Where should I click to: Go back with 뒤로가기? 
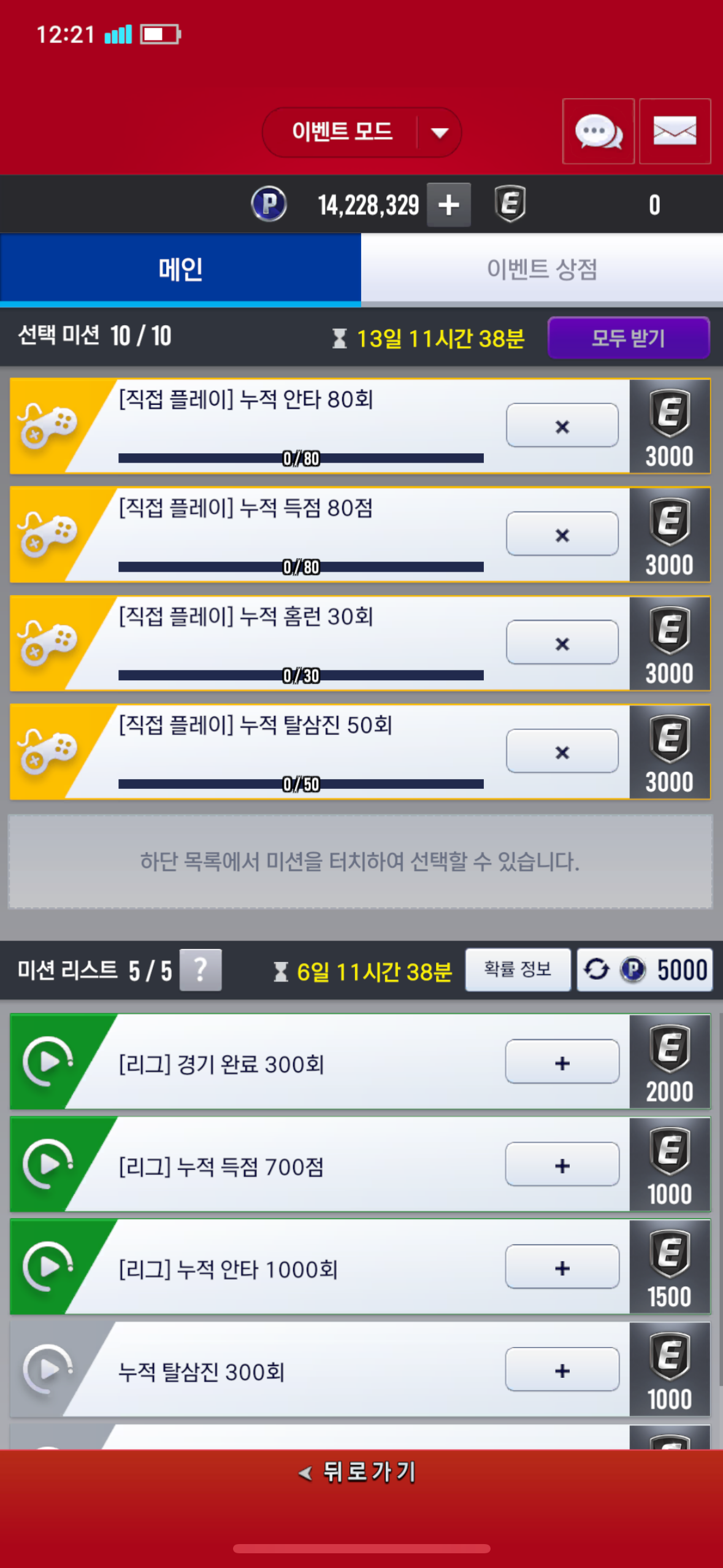click(359, 1472)
